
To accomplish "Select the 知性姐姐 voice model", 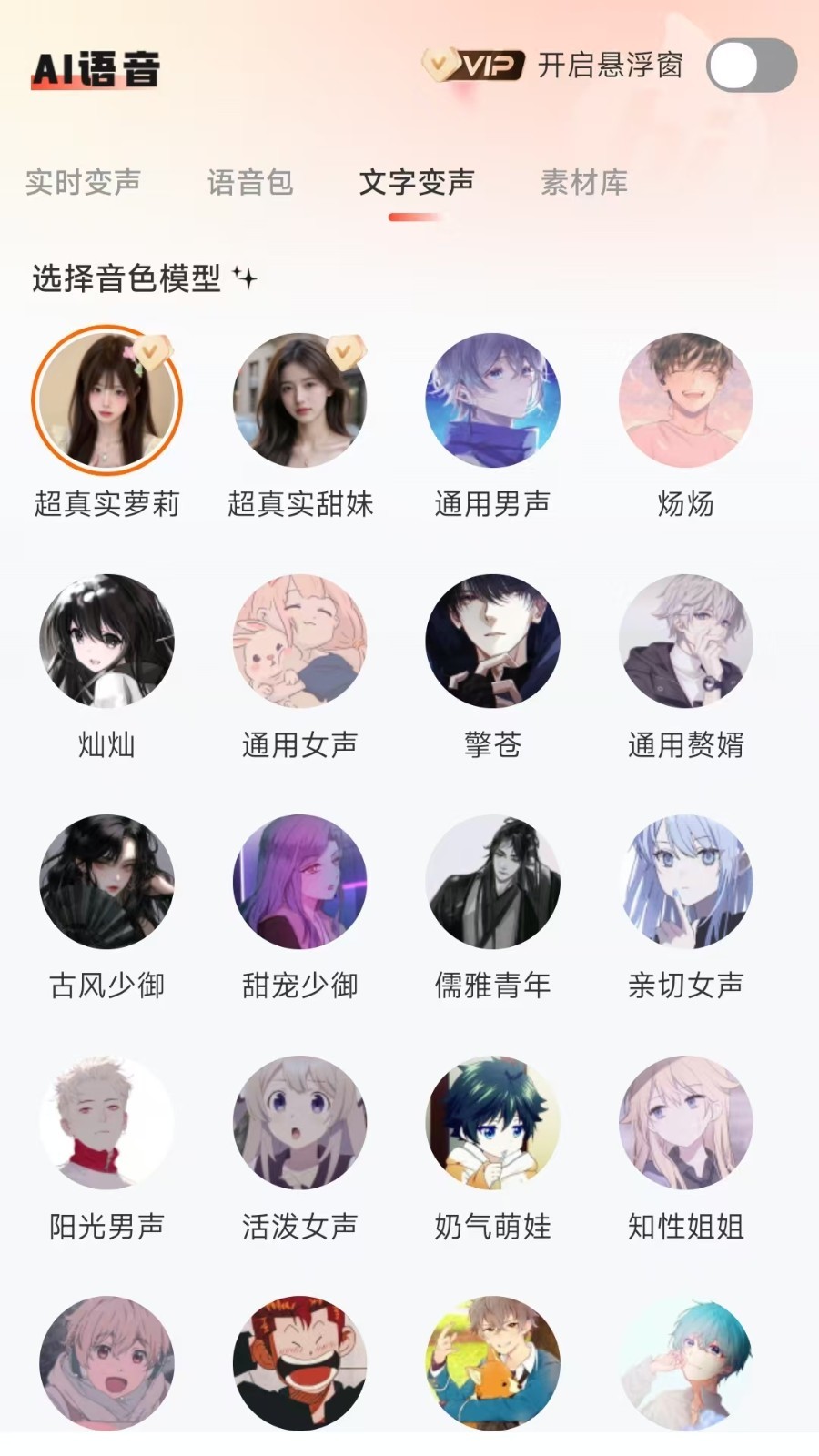I will coord(685,1123).
